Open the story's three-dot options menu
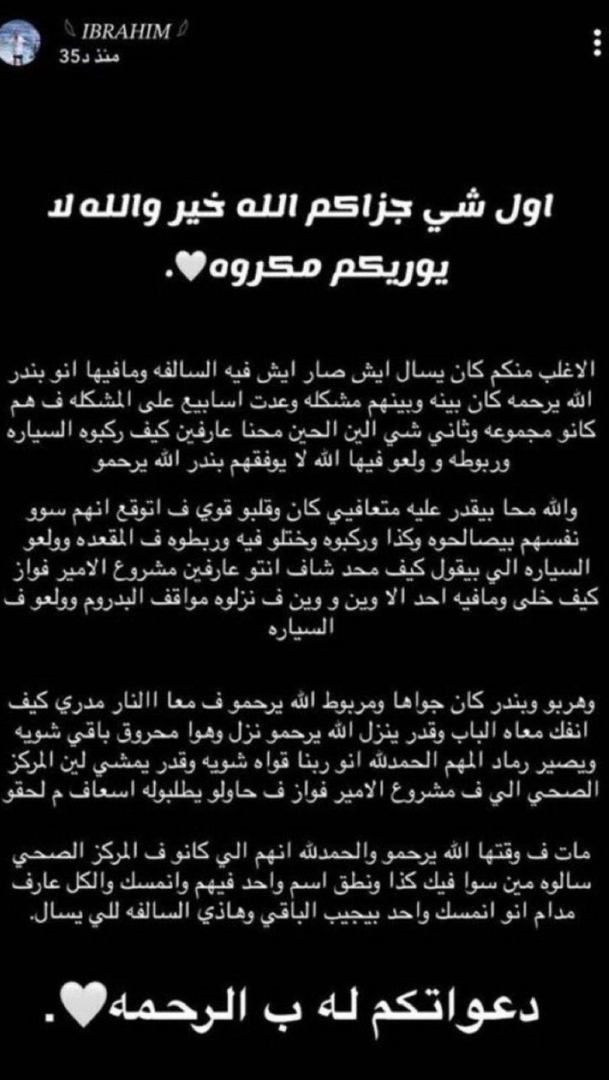The height and width of the screenshot is (1080, 609). (597, 42)
